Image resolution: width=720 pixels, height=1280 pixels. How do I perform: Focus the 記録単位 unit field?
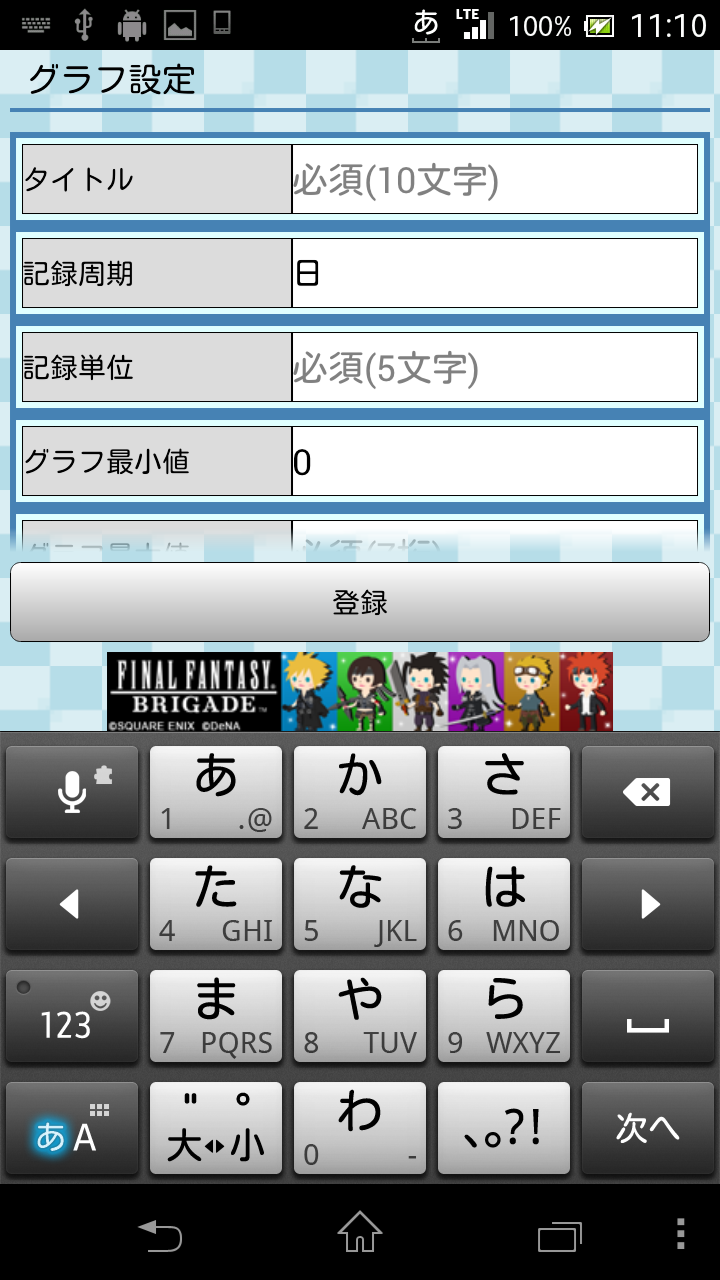pos(494,368)
